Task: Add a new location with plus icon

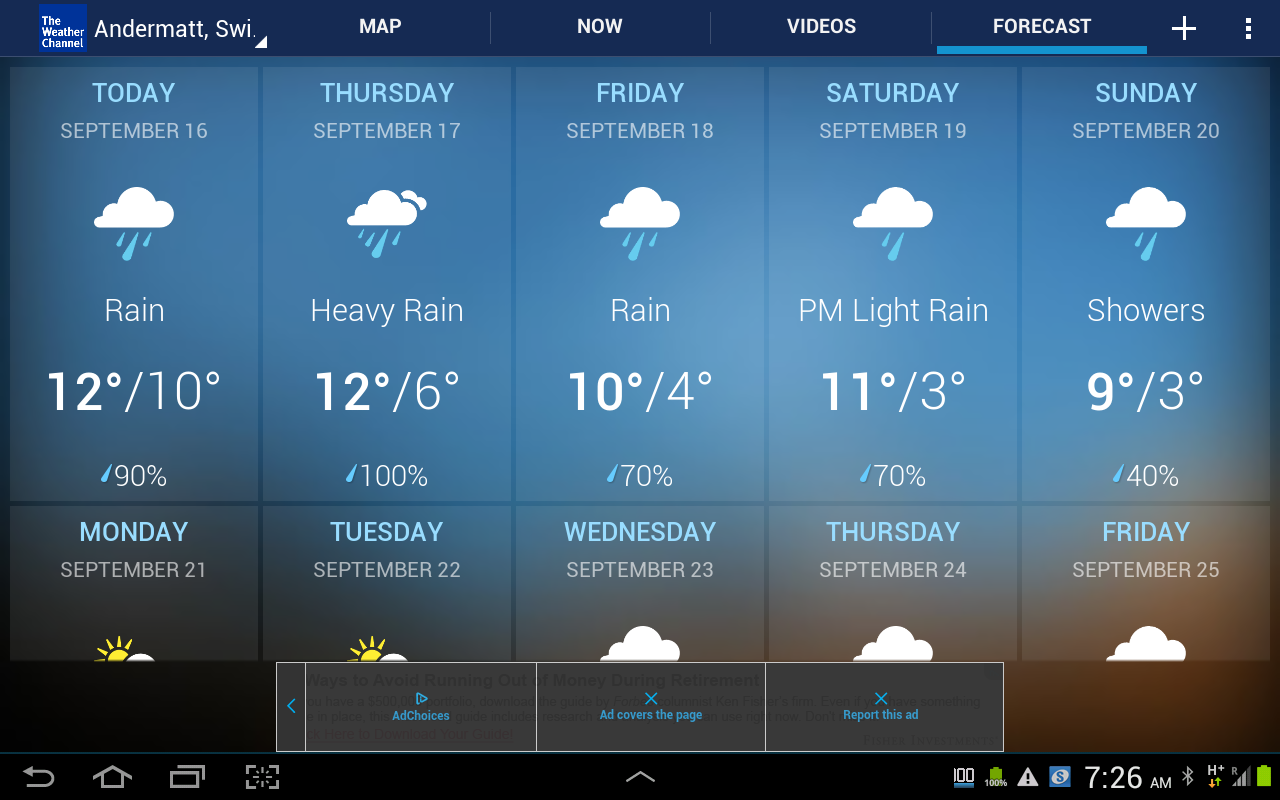Action: pyautogui.click(x=1184, y=28)
